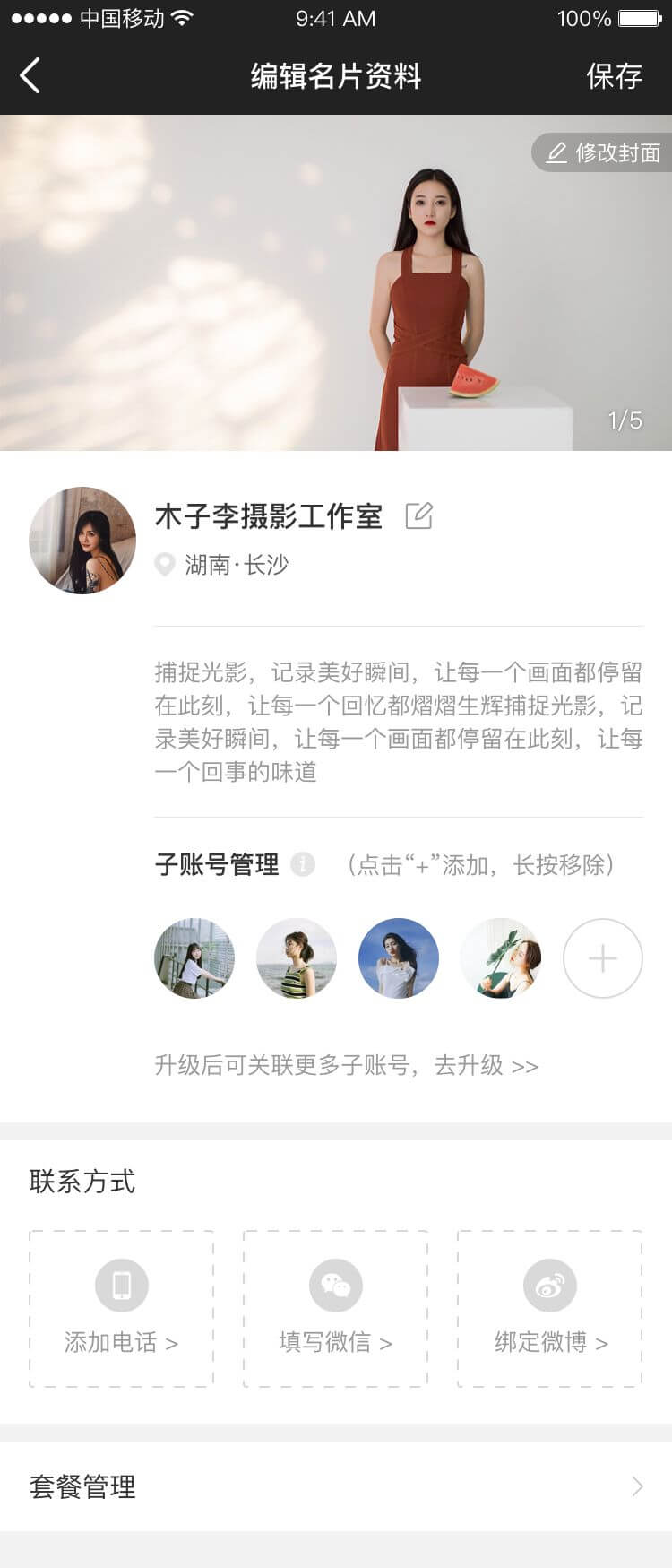
Task: Select the sub-account avatar with blue sky
Action: tap(398, 958)
